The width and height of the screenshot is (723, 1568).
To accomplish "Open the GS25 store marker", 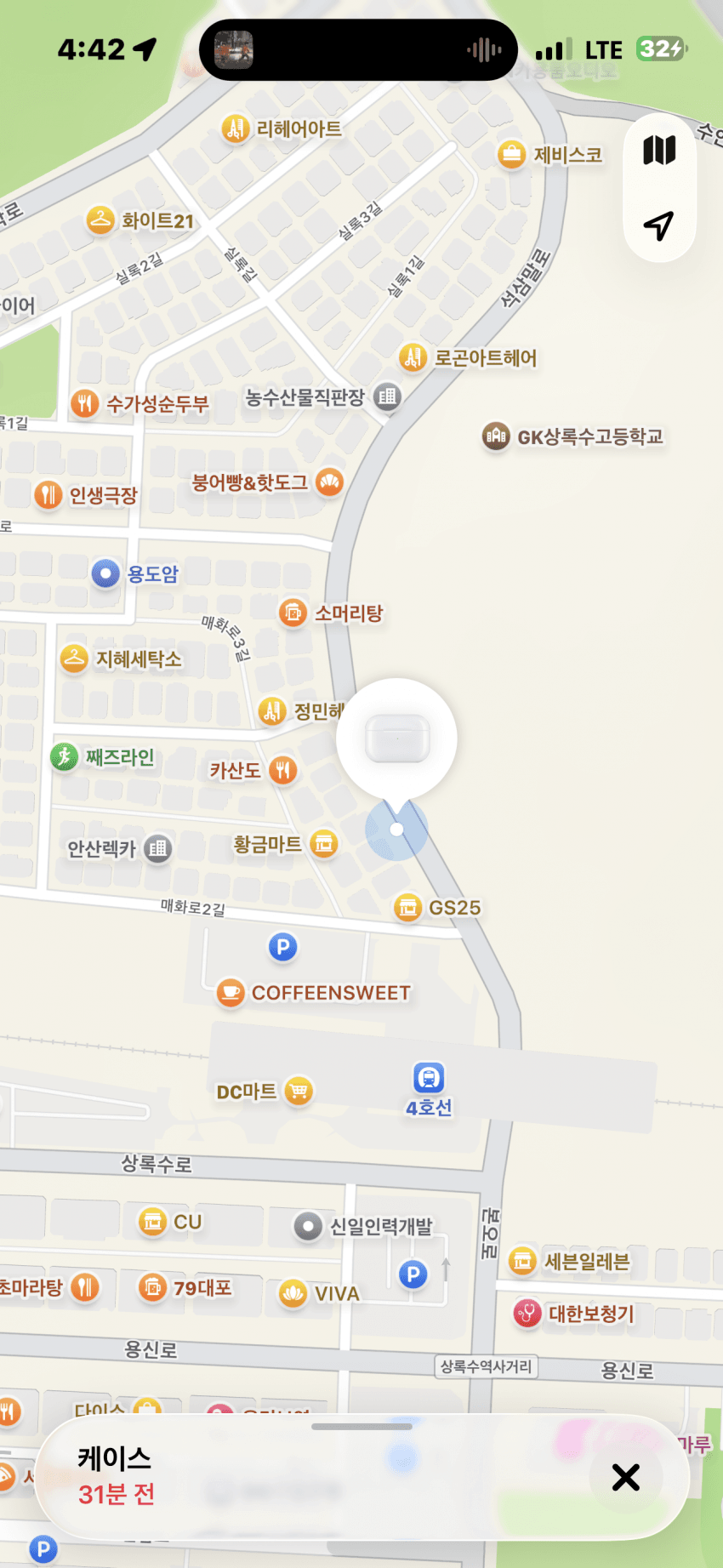I will click(x=408, y=908).
